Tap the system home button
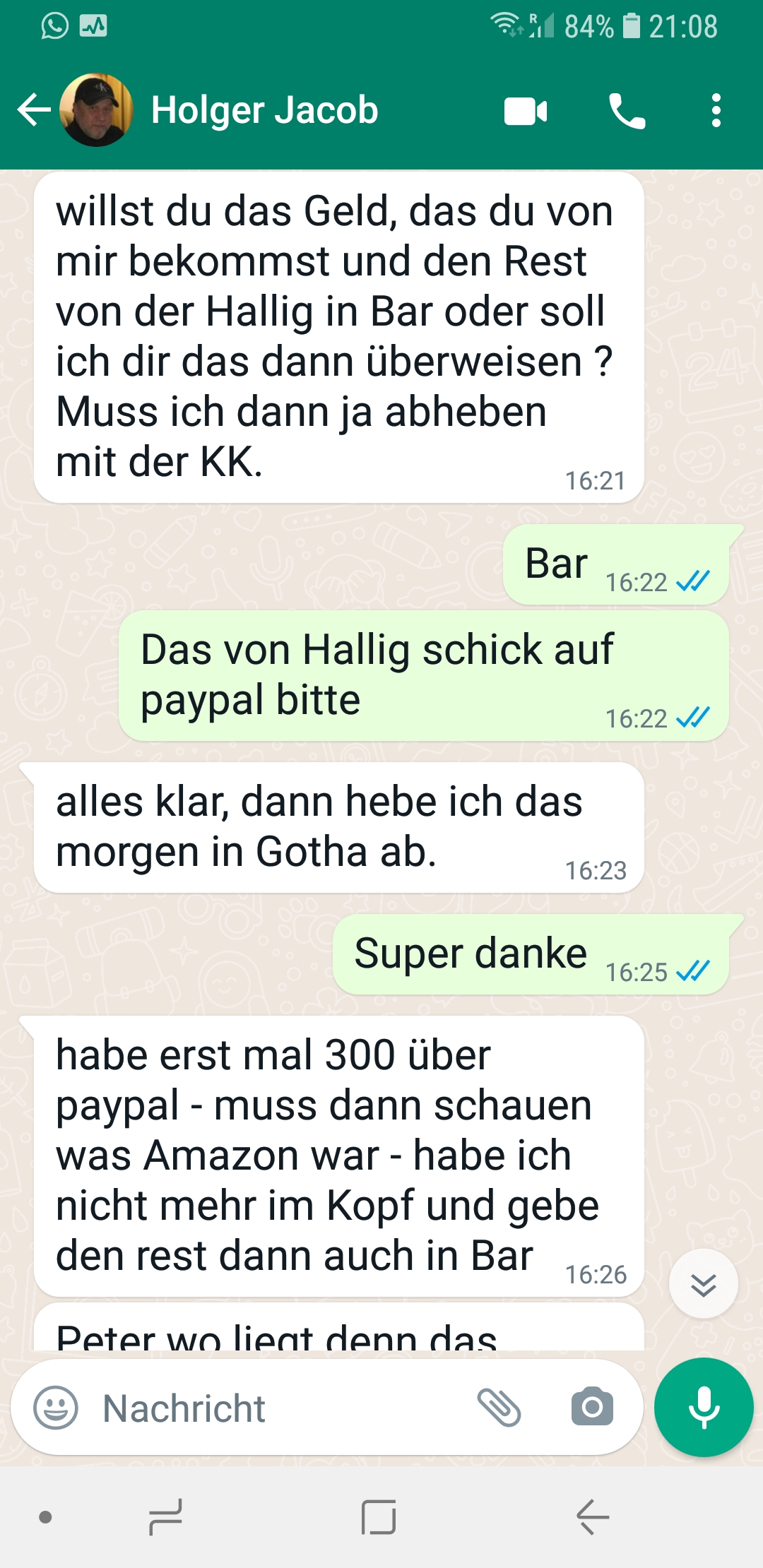 (x=379, y=1517)
